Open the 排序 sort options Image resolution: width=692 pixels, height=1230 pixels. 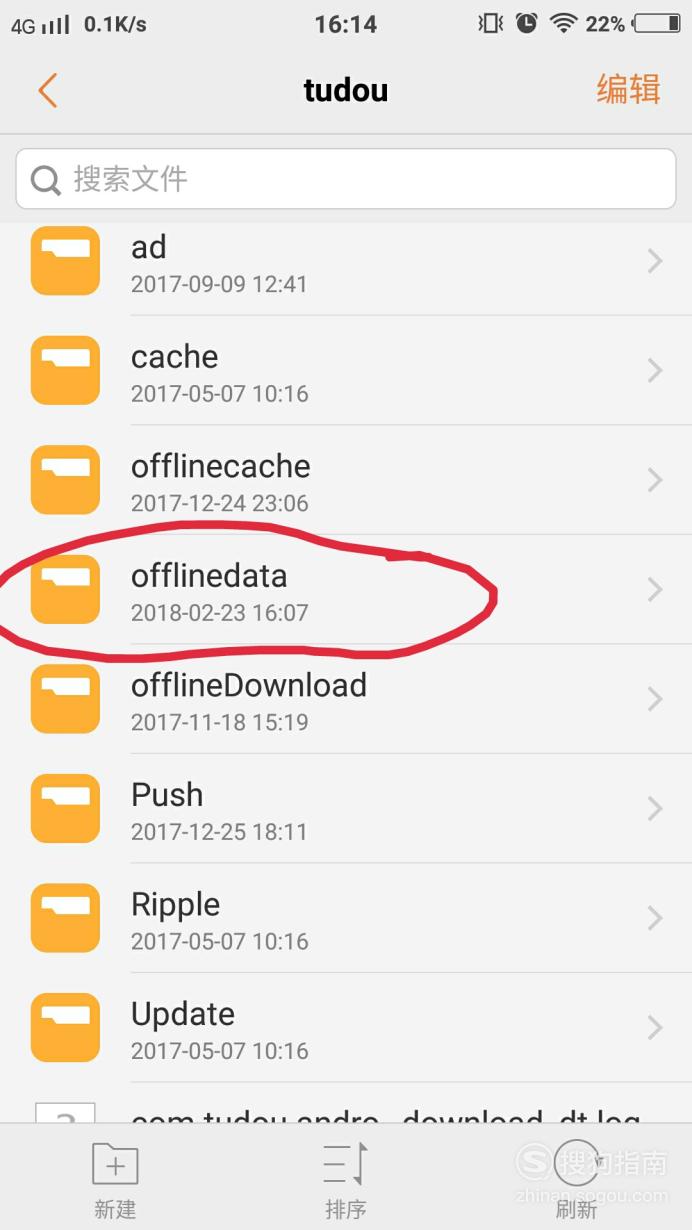[346, 1180]
